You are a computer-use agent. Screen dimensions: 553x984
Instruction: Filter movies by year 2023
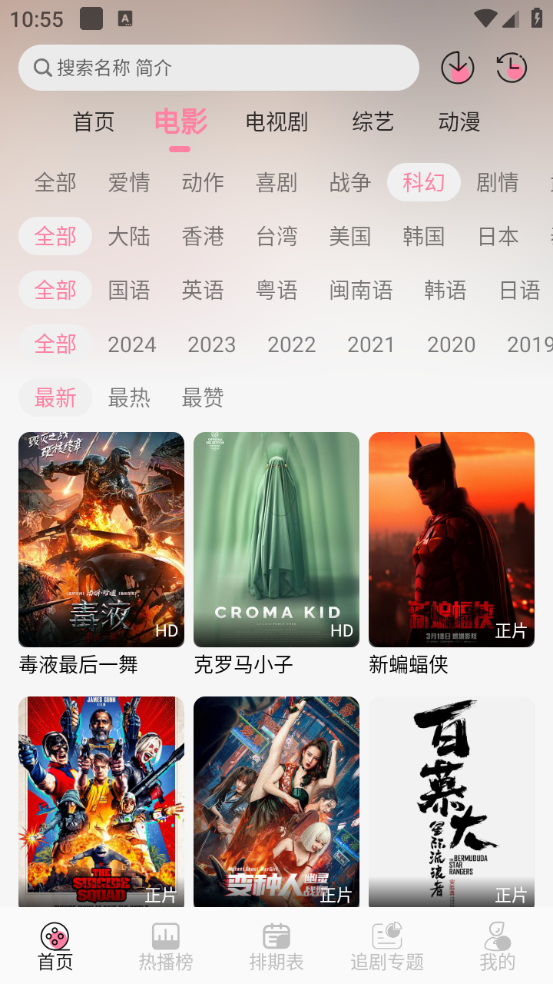point(212,344)
